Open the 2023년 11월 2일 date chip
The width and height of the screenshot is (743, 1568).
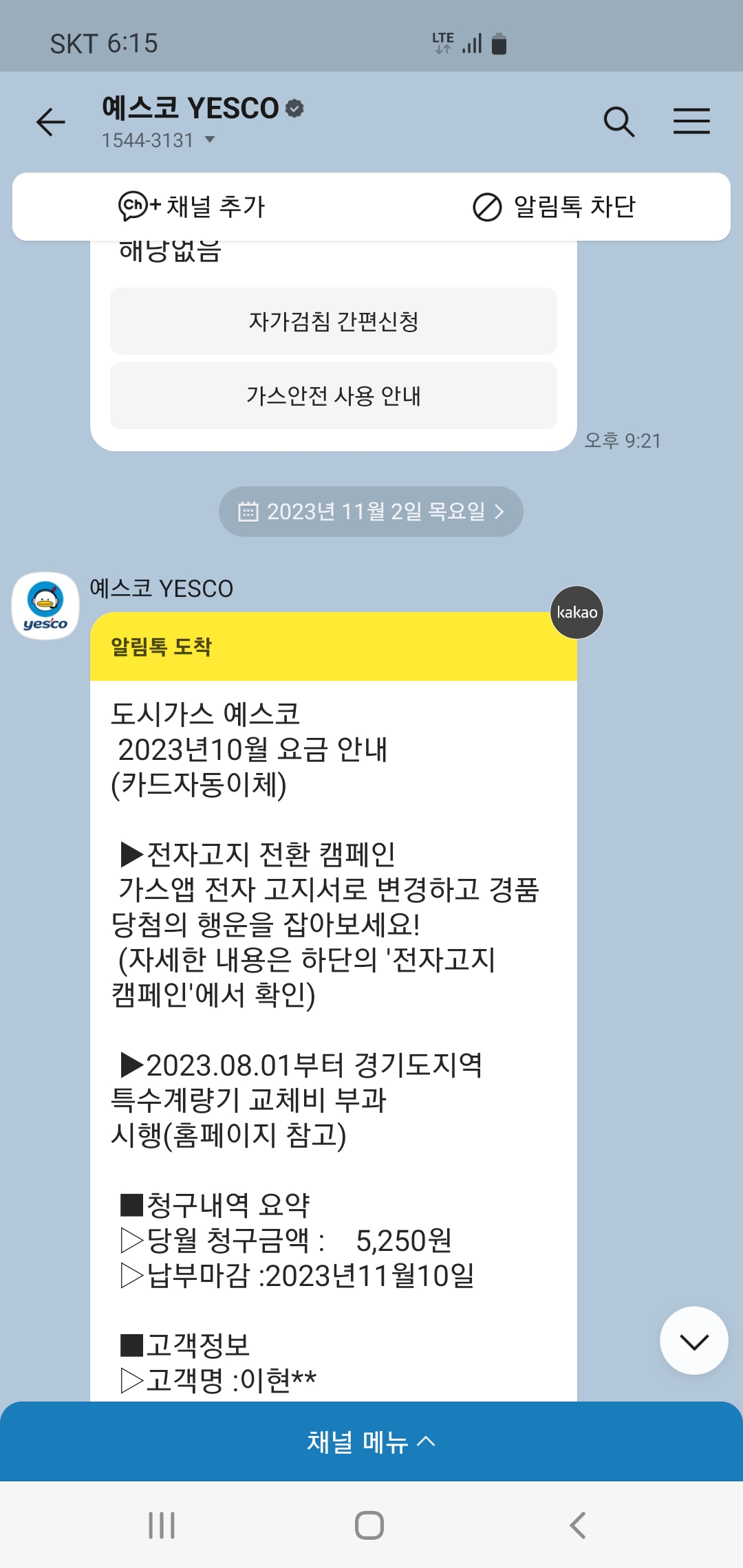(x=371, y=512)
